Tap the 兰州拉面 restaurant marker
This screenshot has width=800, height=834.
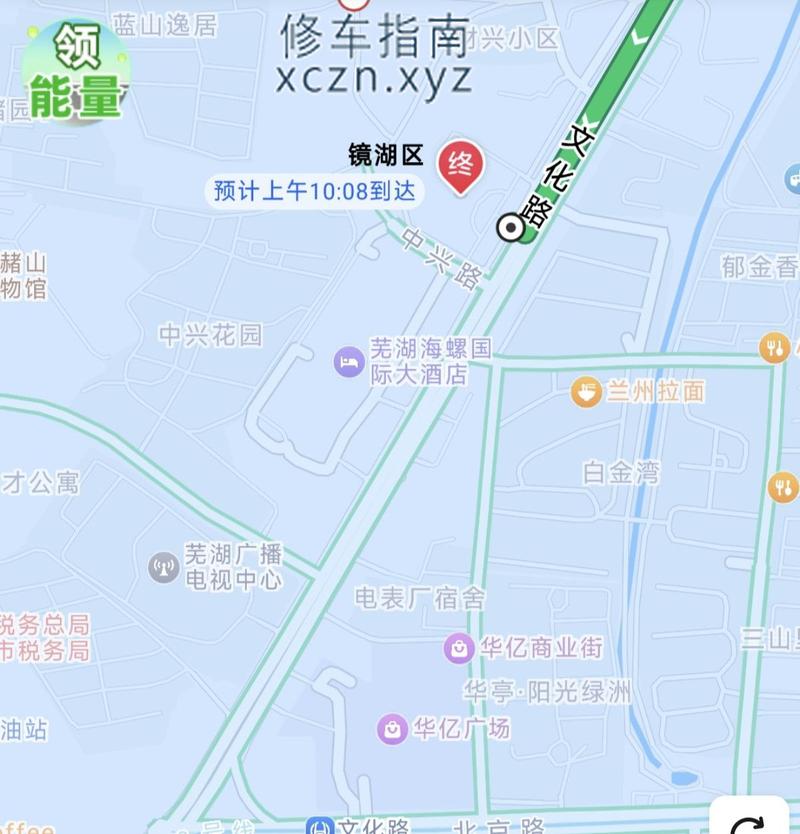click(586, 390)
